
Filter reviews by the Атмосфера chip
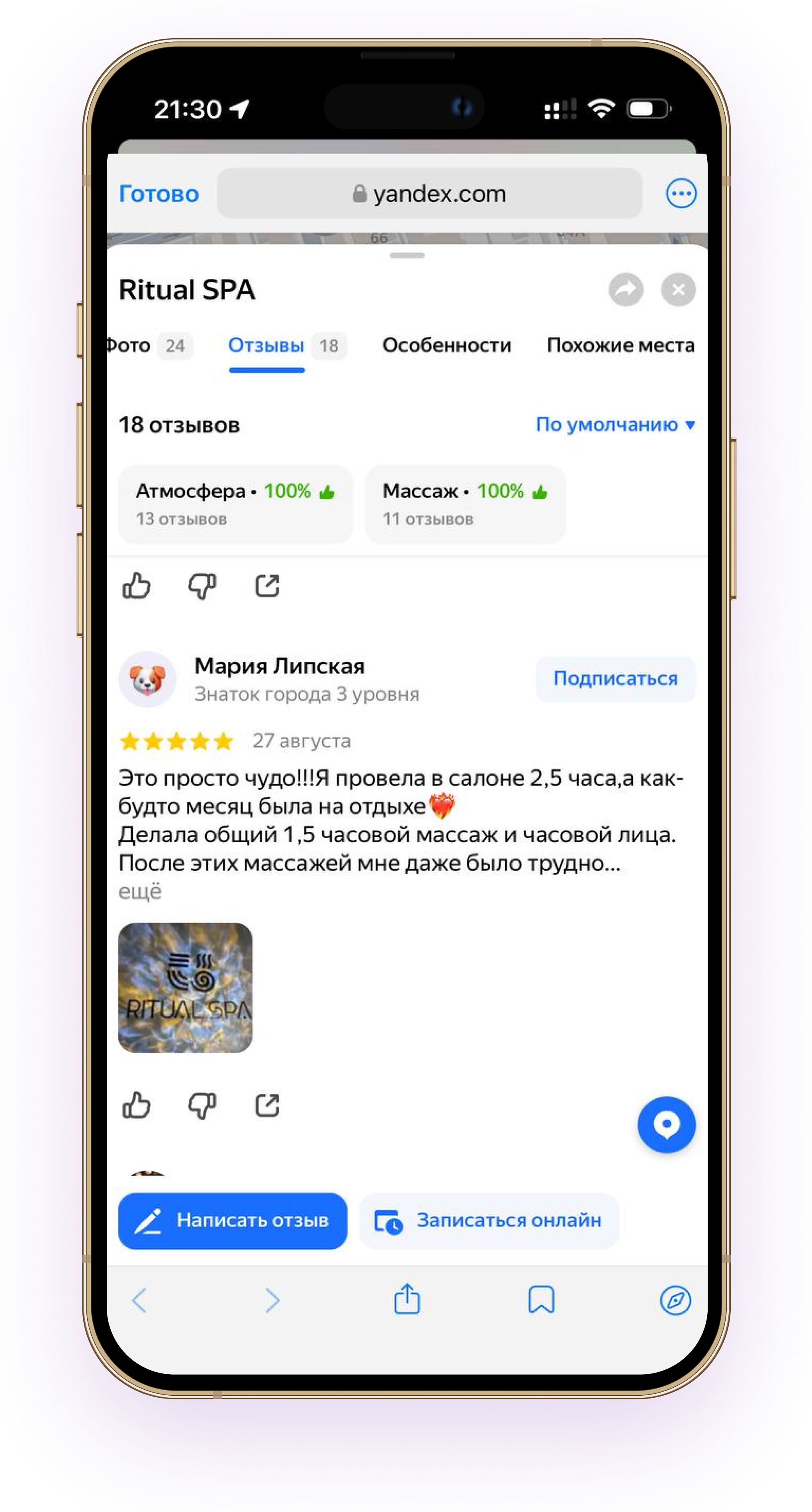pyautogui.click(x=235, y=504)
